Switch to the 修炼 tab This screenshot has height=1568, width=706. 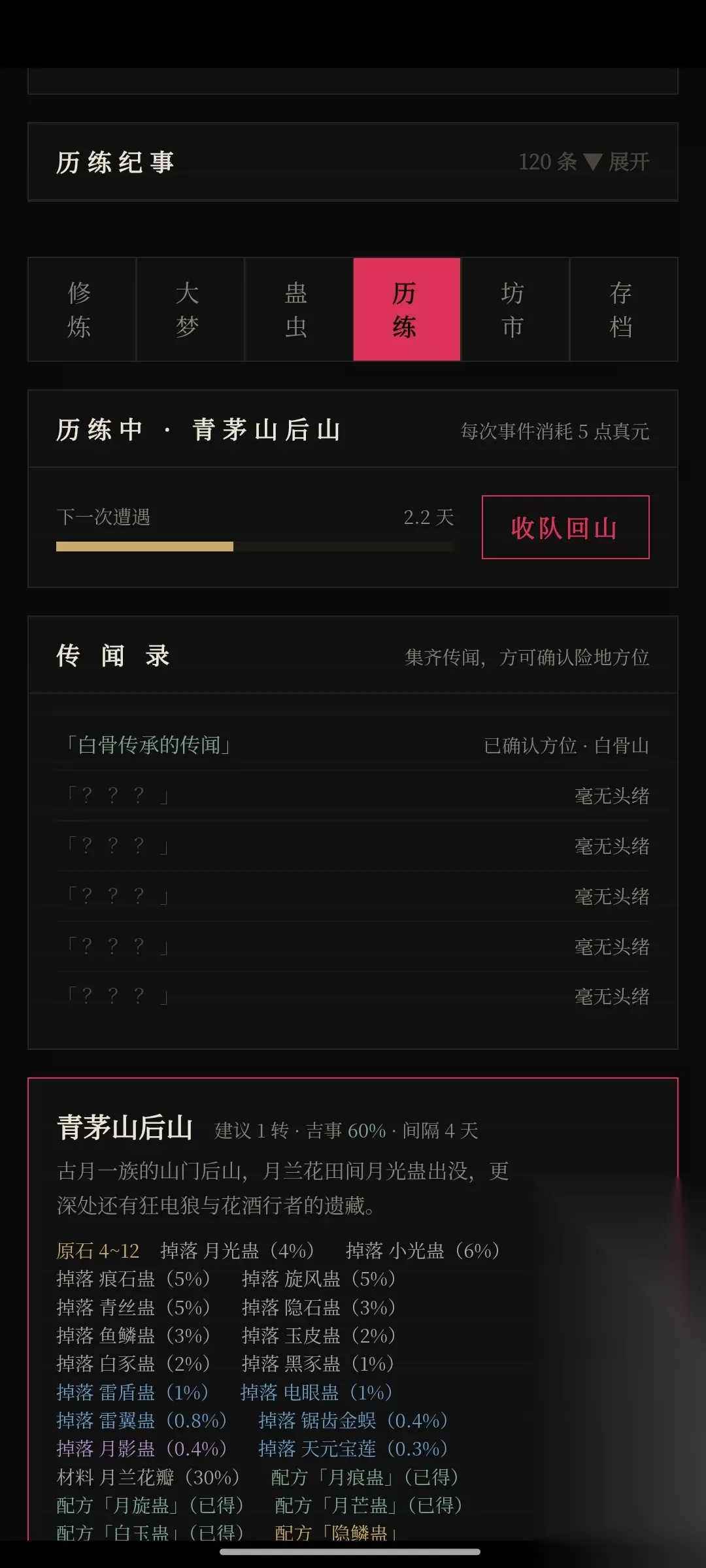point(82,309)
